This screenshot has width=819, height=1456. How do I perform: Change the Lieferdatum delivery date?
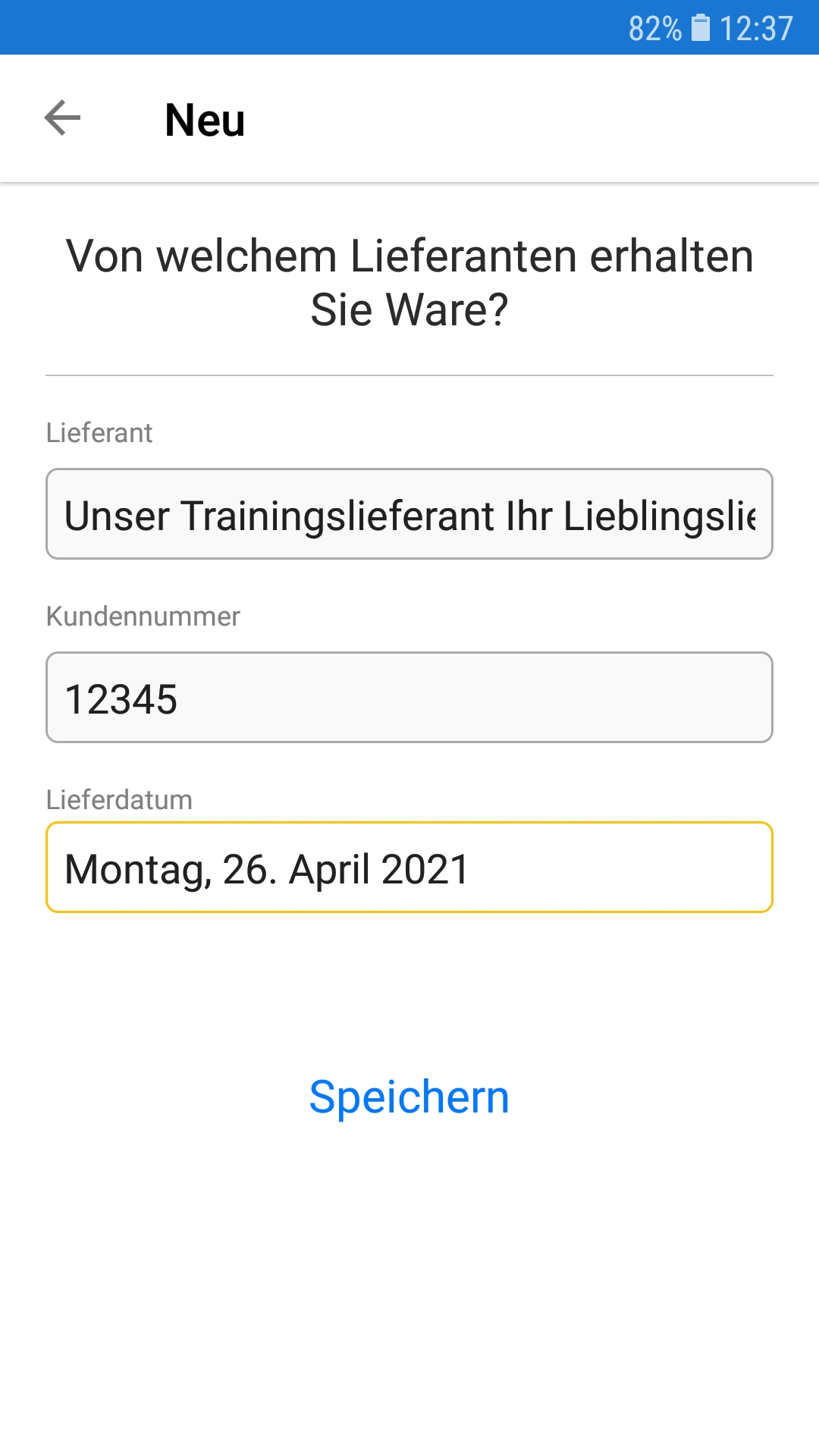(409, 868)
